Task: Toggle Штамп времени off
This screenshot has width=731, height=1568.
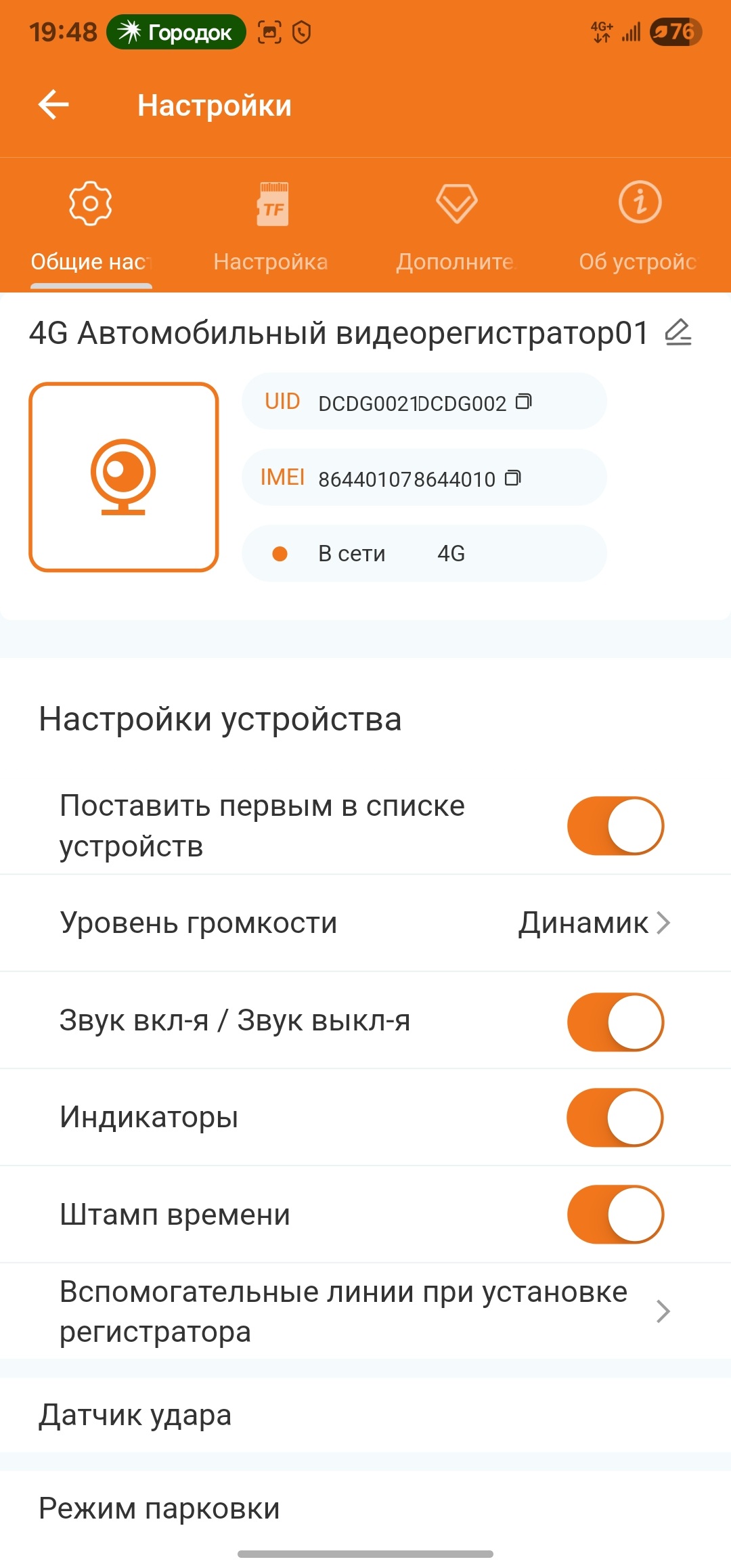Action: (x=615, y=1215)
